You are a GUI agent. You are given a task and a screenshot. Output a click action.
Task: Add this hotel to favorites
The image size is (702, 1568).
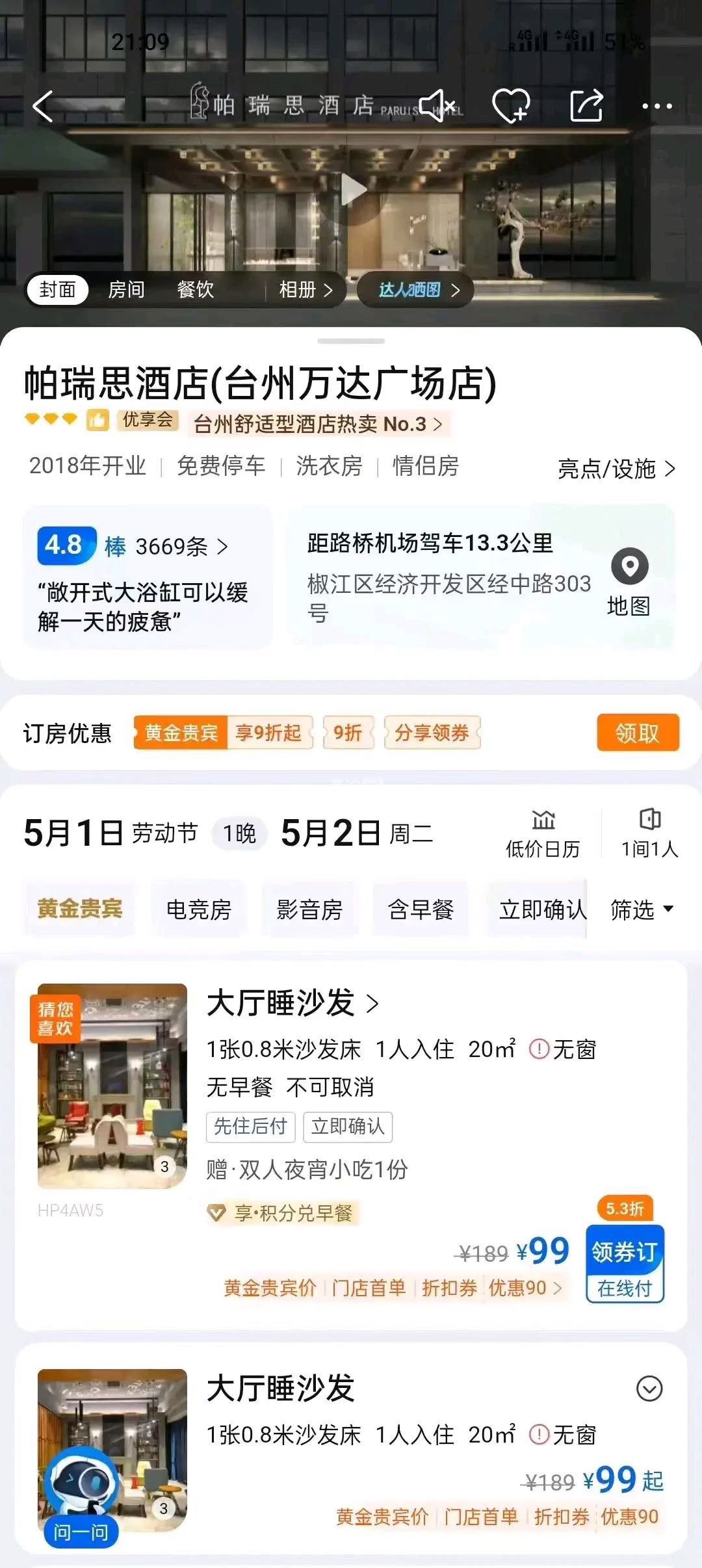(x=511, y=106)
